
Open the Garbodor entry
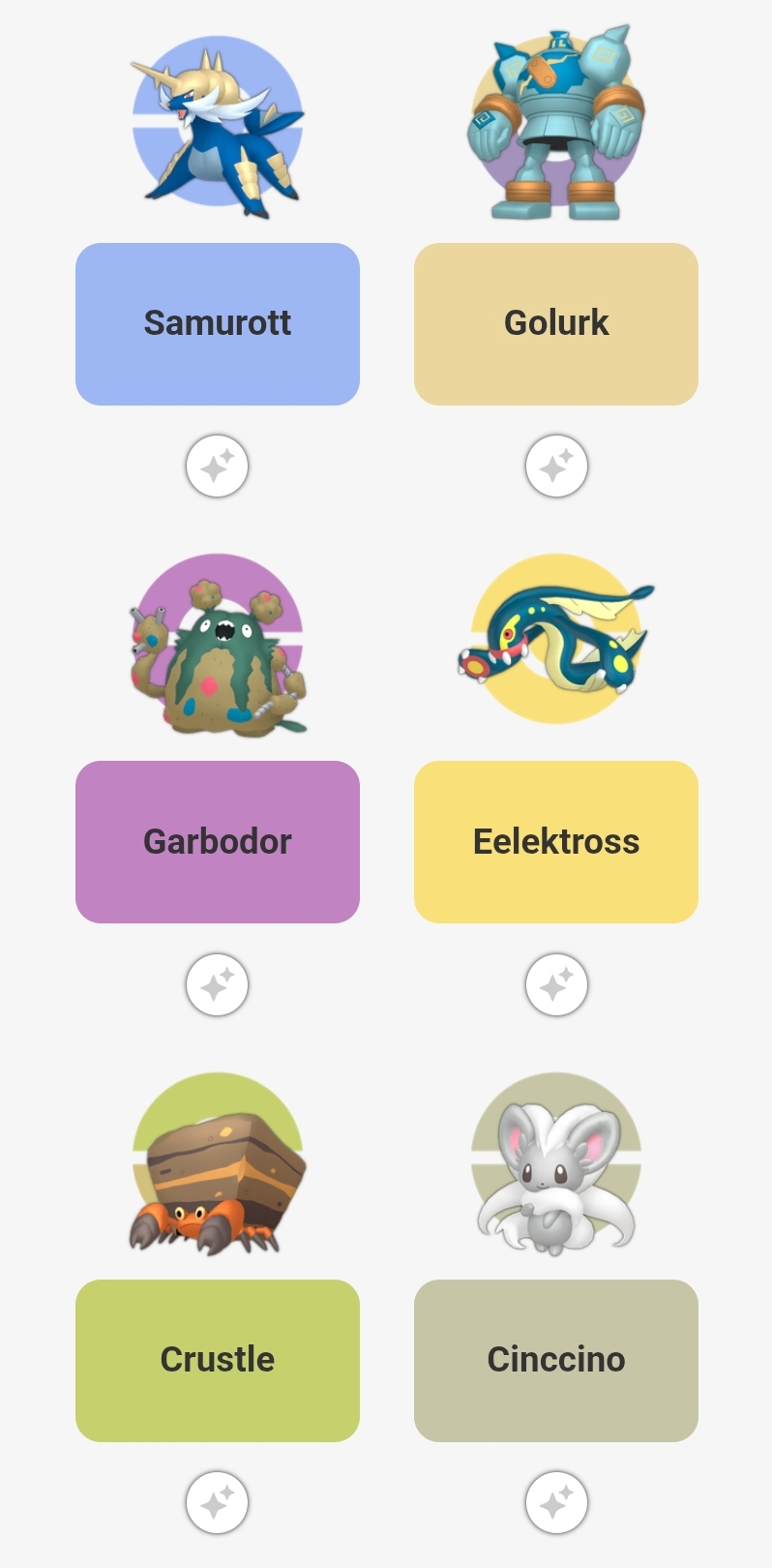218,841
